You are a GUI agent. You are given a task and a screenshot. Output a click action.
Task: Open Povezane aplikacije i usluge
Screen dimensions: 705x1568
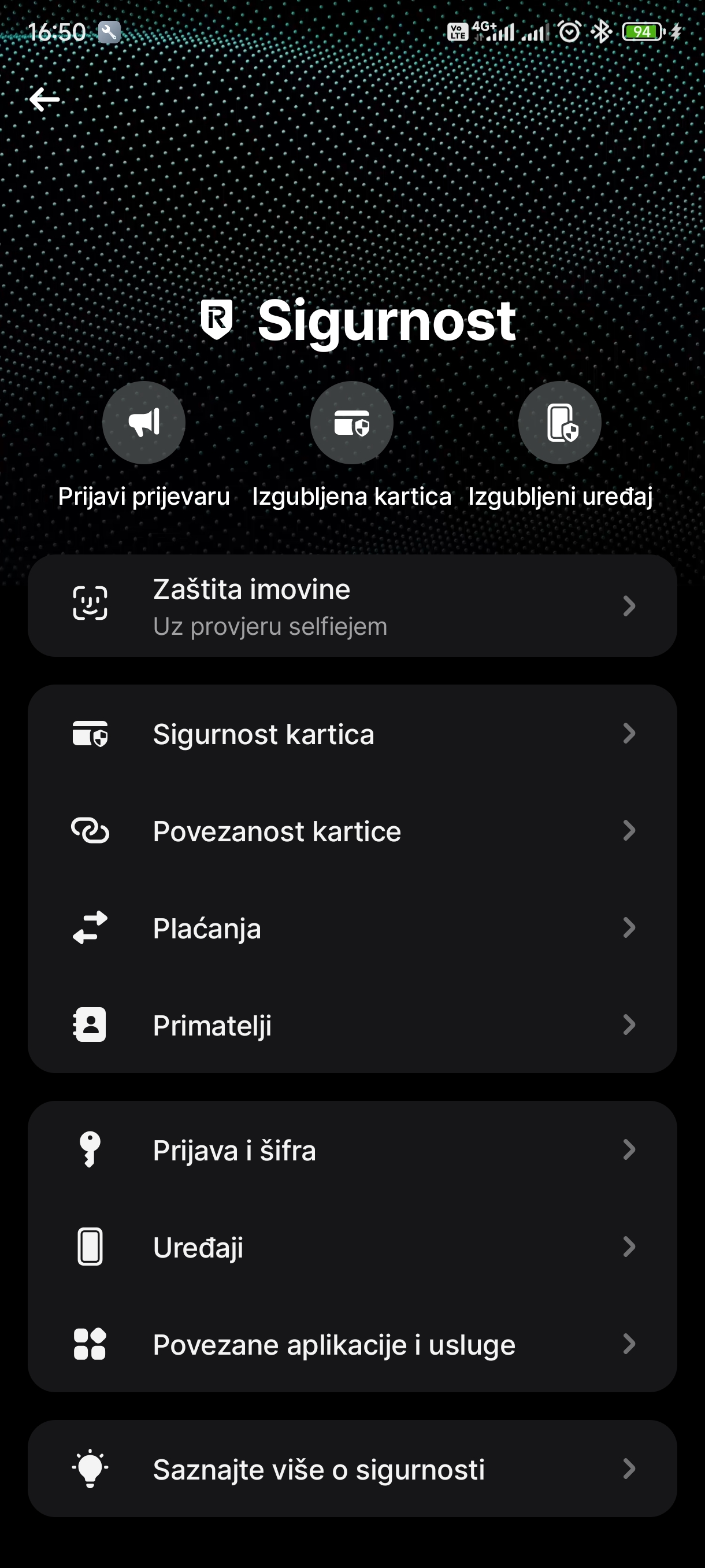(352, 1344)
